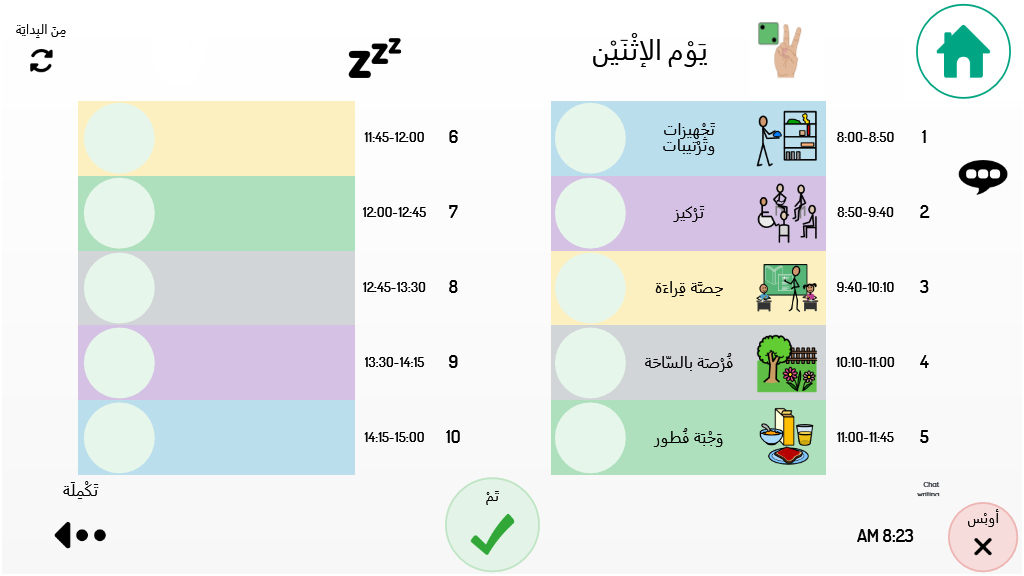Tap the أوبْس X button

click(x=982, y=537)
